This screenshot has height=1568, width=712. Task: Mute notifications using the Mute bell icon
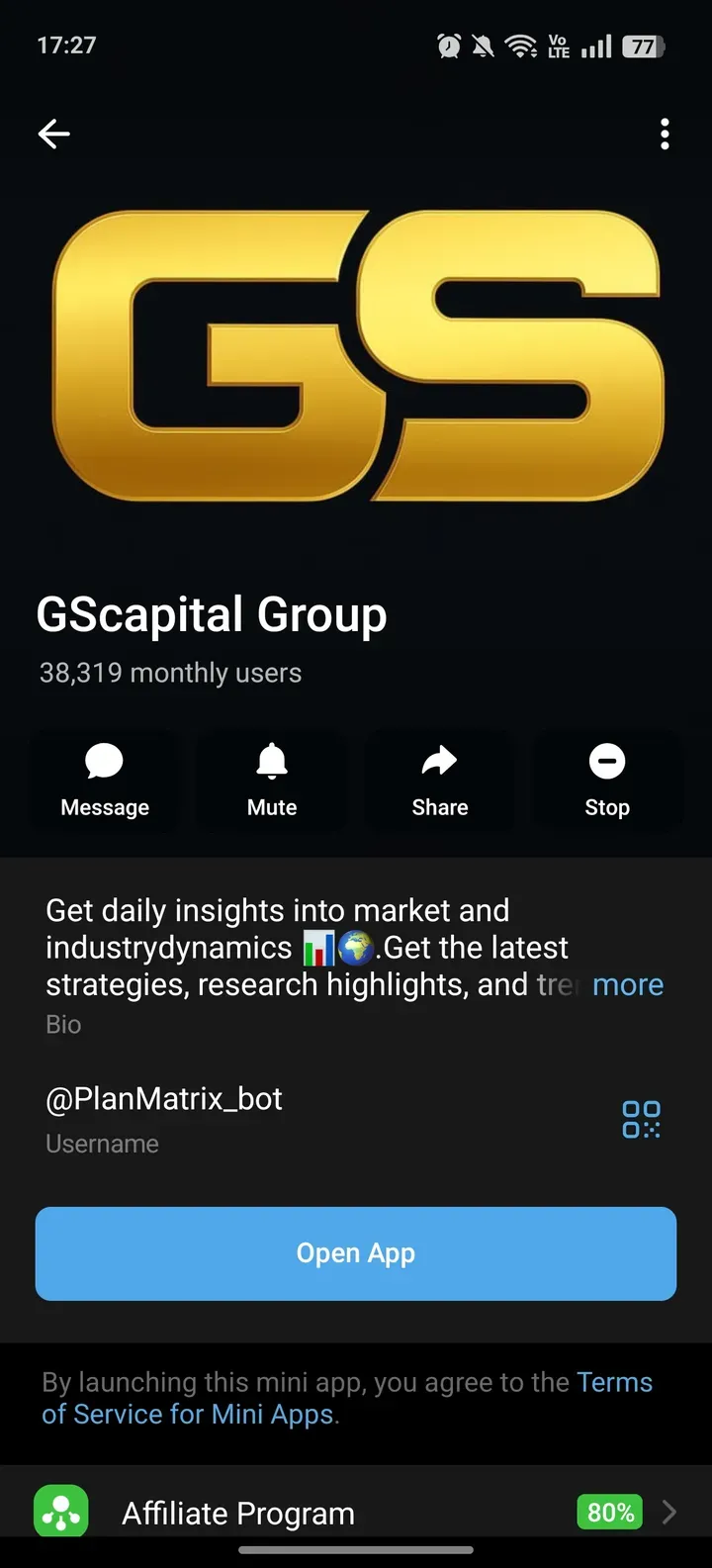click(272, 780)
